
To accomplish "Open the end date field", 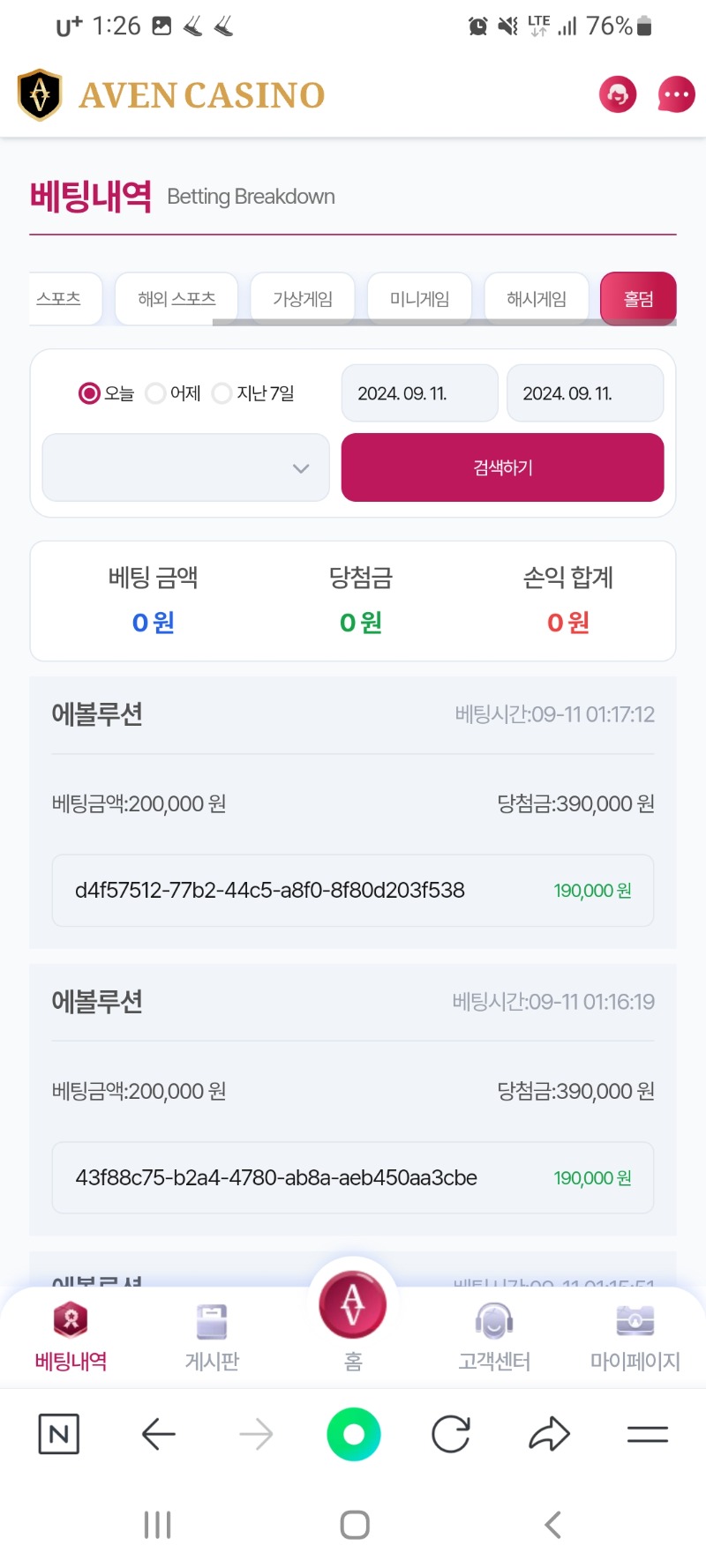I will (585, 393).
